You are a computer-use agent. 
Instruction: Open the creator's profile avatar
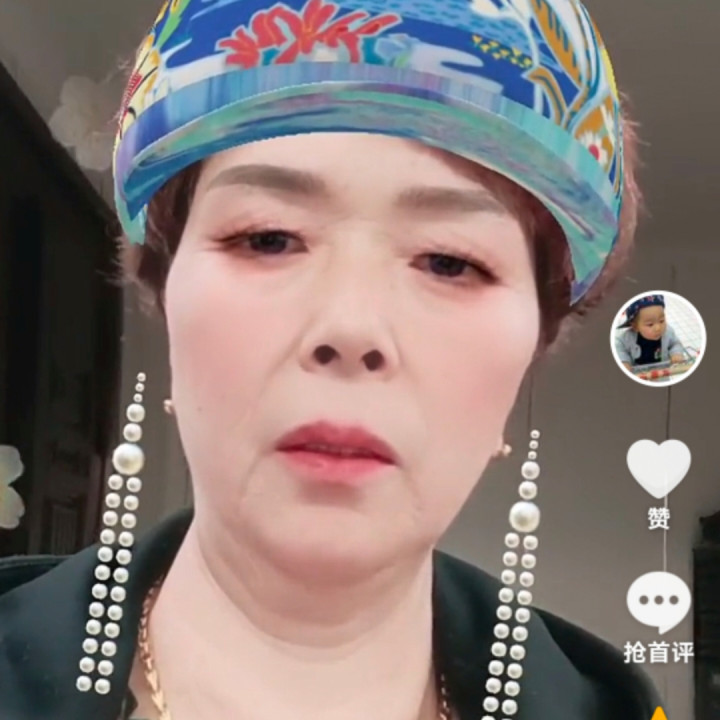coord(658,338)
